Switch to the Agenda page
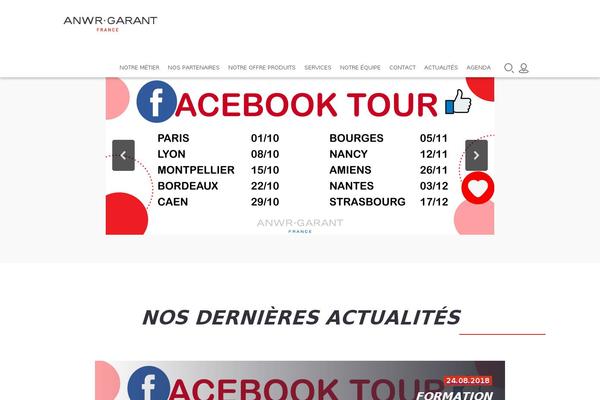The width and height of the screenshot is (600, 400). coord(479,67)
